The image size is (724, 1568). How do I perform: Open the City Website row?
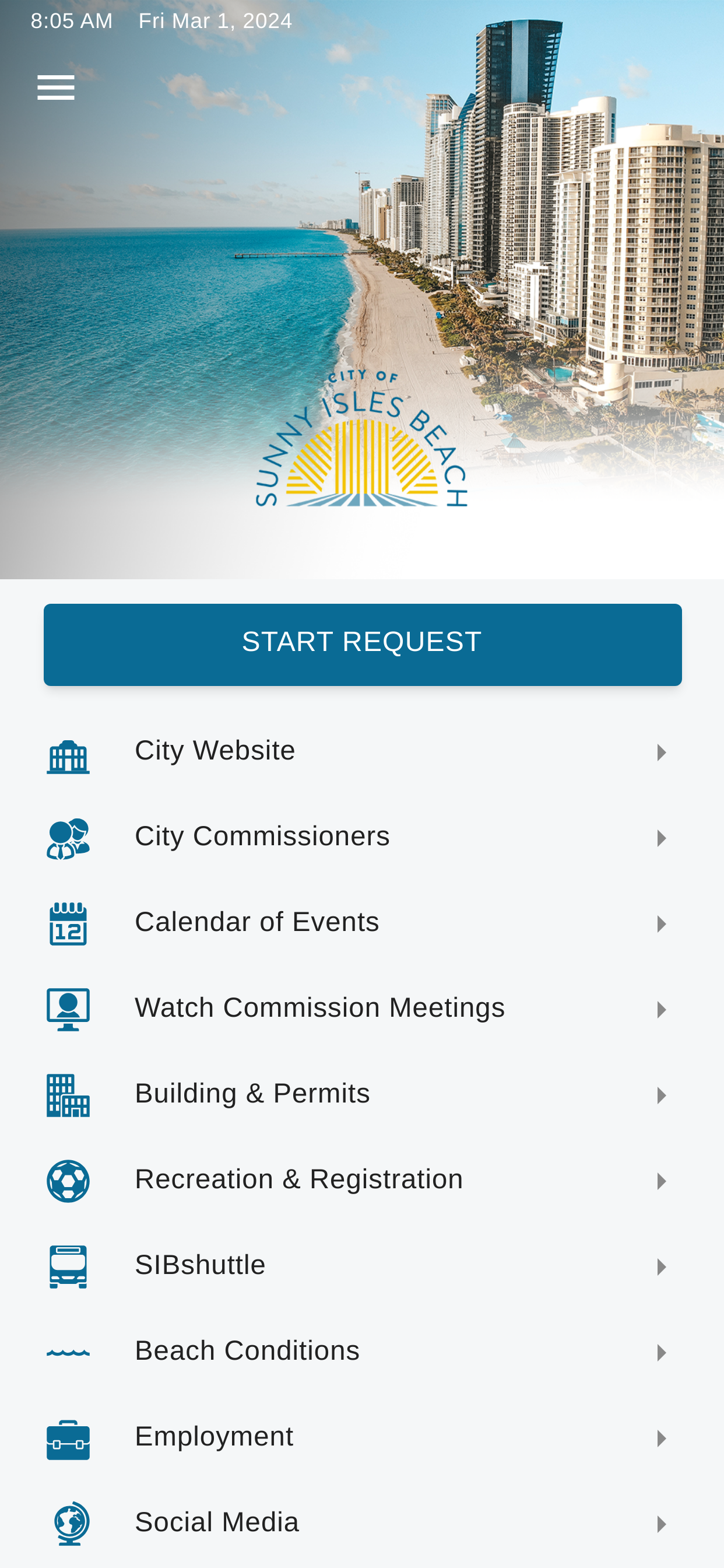click(363, 752)
